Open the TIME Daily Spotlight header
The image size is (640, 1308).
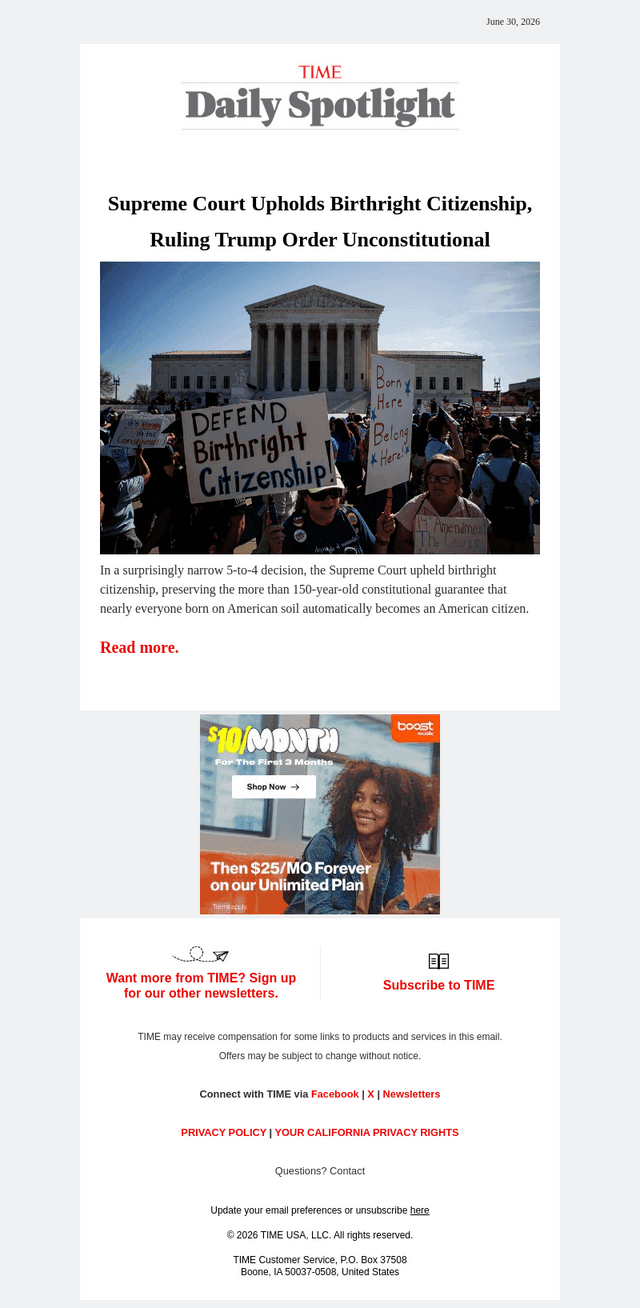point(320,98)
